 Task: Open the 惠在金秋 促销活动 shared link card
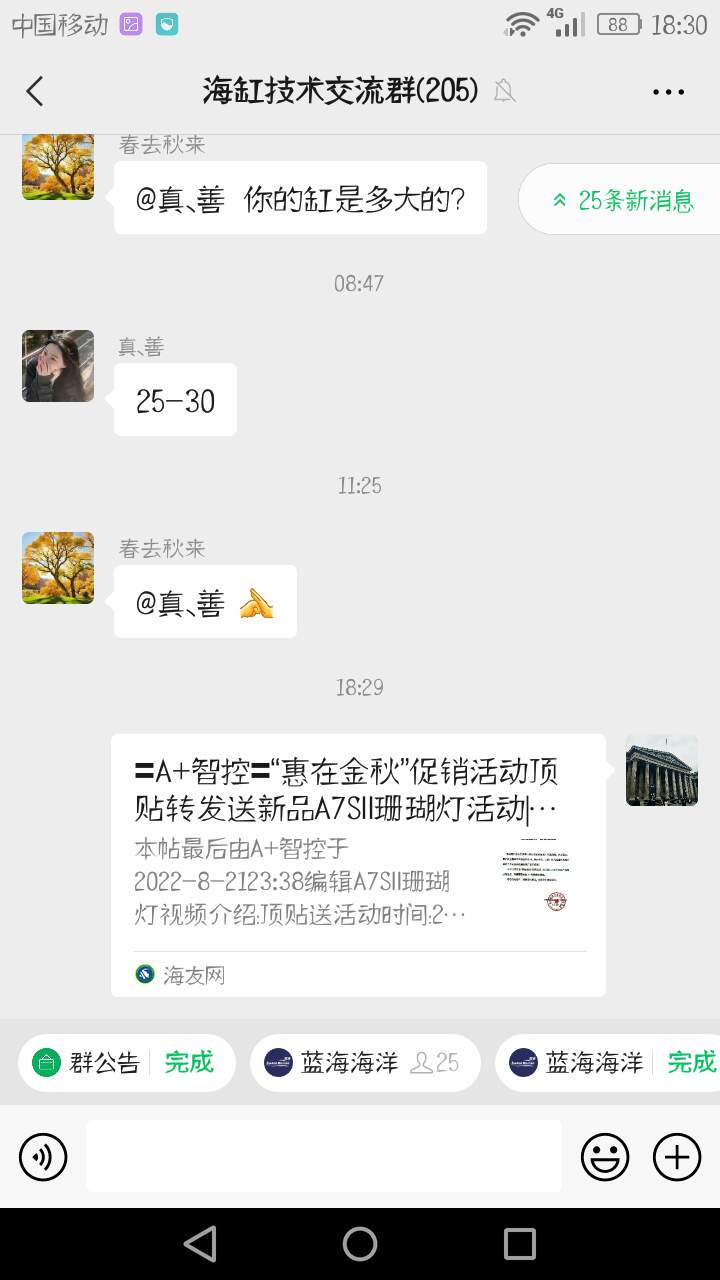(x=358, y=865)
